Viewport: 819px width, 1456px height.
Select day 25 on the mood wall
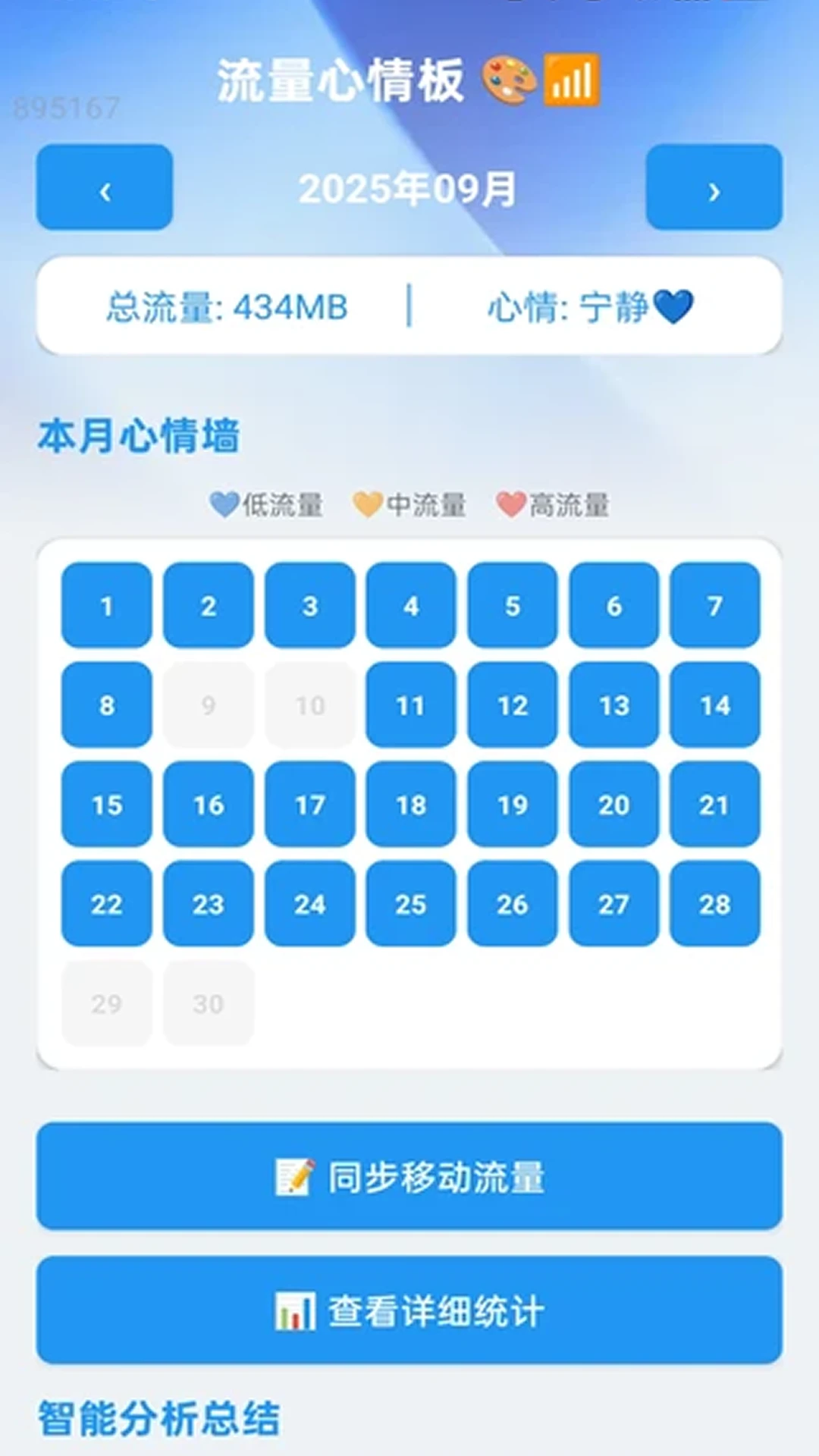click(411, 904)
